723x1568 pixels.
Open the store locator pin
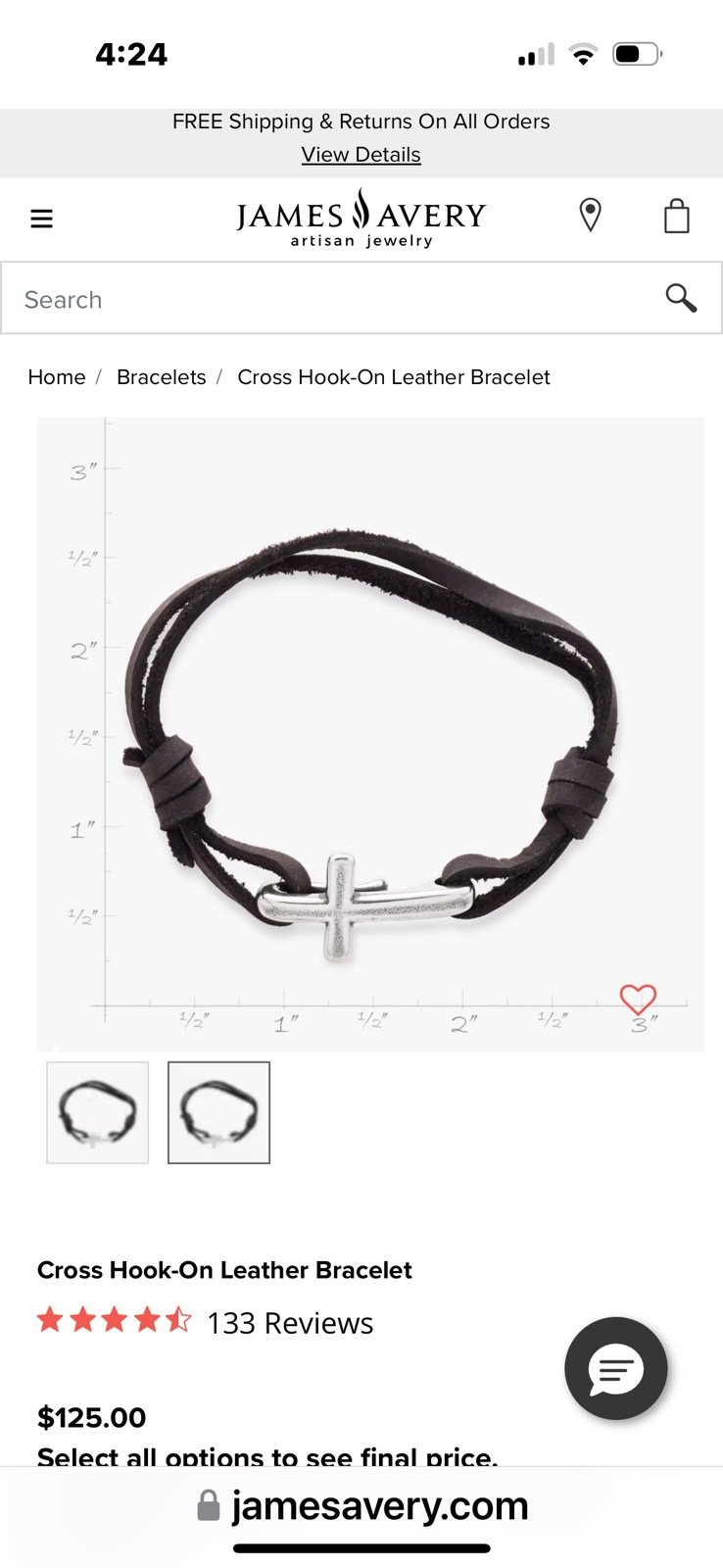590,215
